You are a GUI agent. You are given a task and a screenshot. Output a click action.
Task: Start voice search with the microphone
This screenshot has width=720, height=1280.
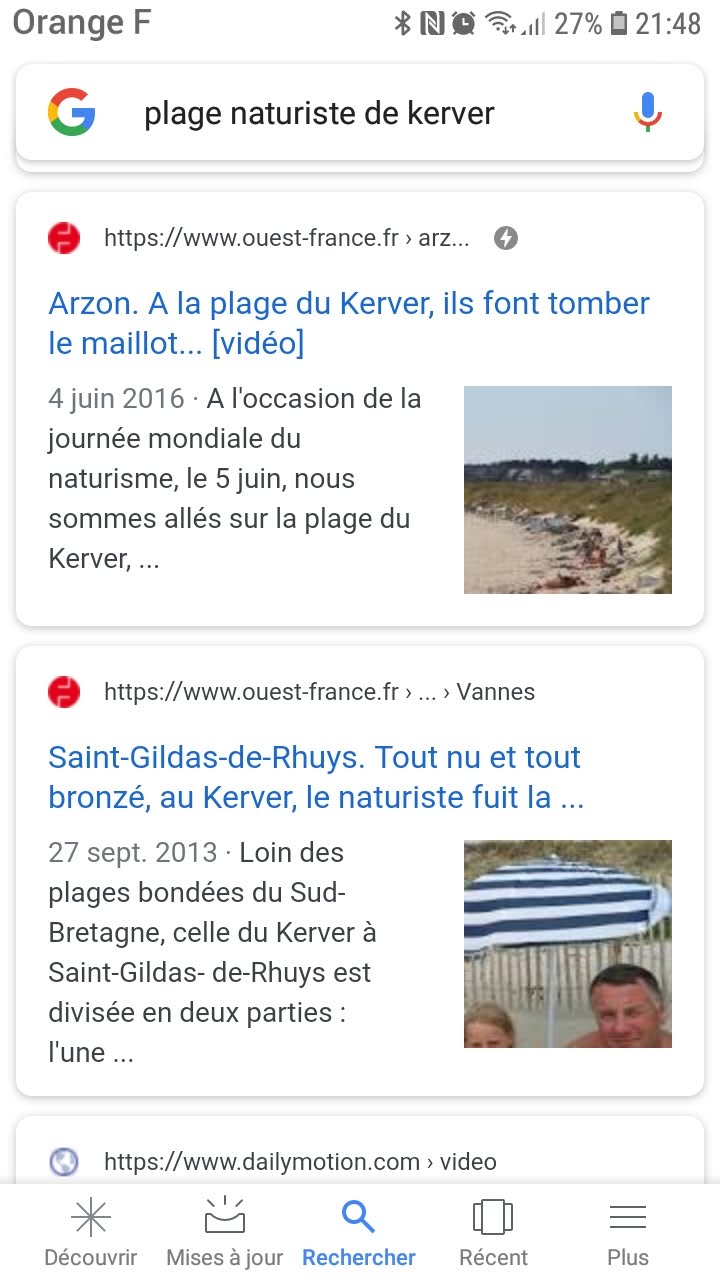pos(647,112)
